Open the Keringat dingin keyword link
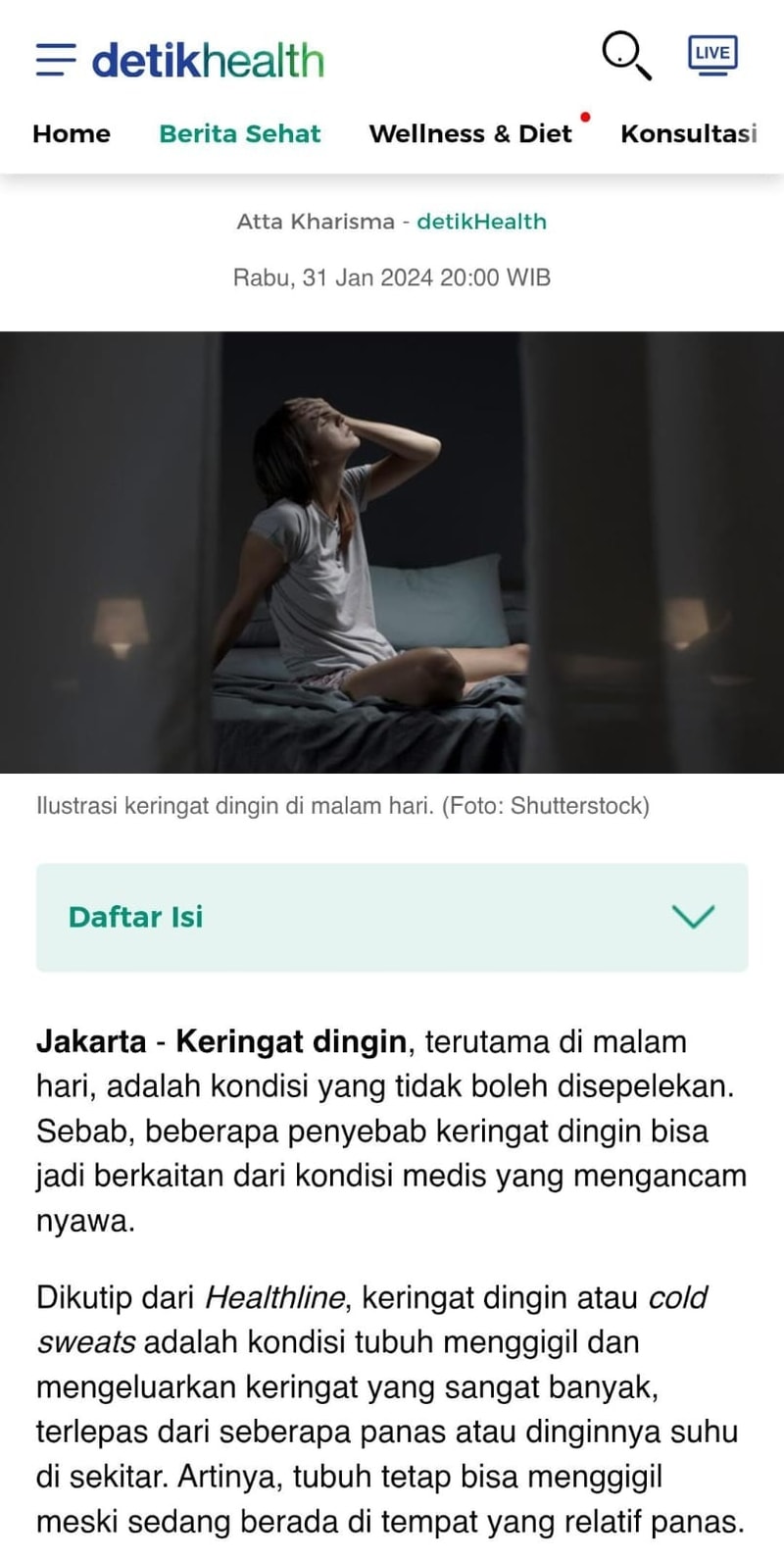The image size is (784, 1559). (x=291, y=1041)
